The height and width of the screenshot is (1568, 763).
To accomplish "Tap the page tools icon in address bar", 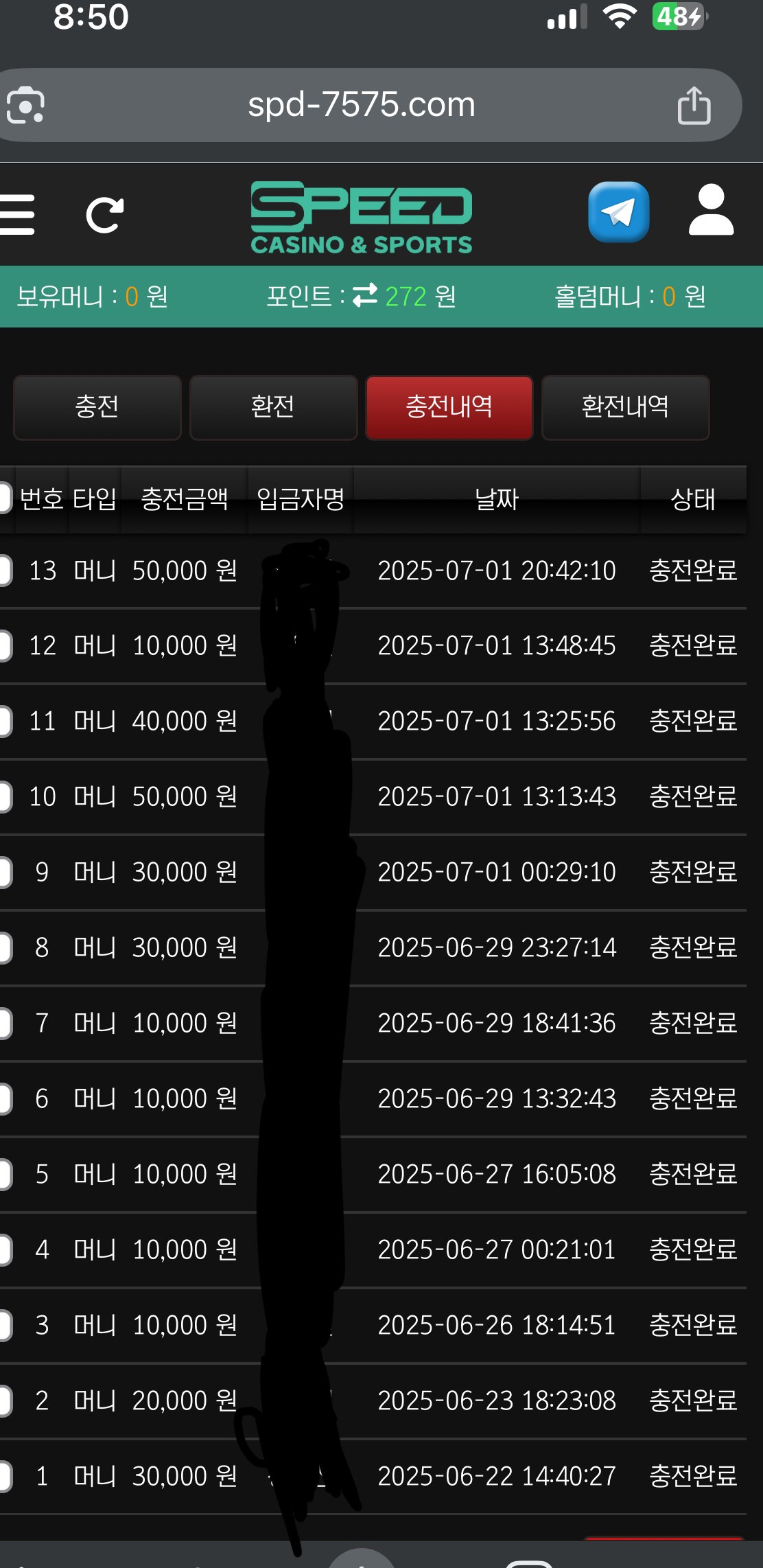I will click(25, 106).
